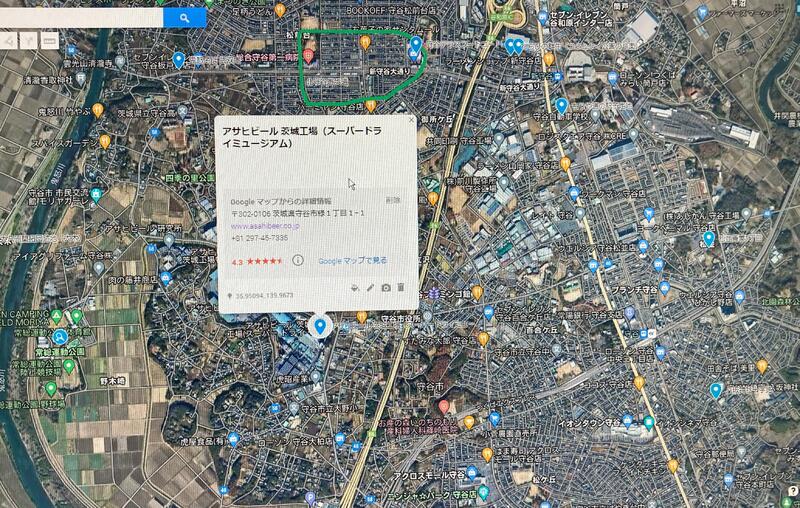Delete the place with the trash icon

(x=401, y=287)
